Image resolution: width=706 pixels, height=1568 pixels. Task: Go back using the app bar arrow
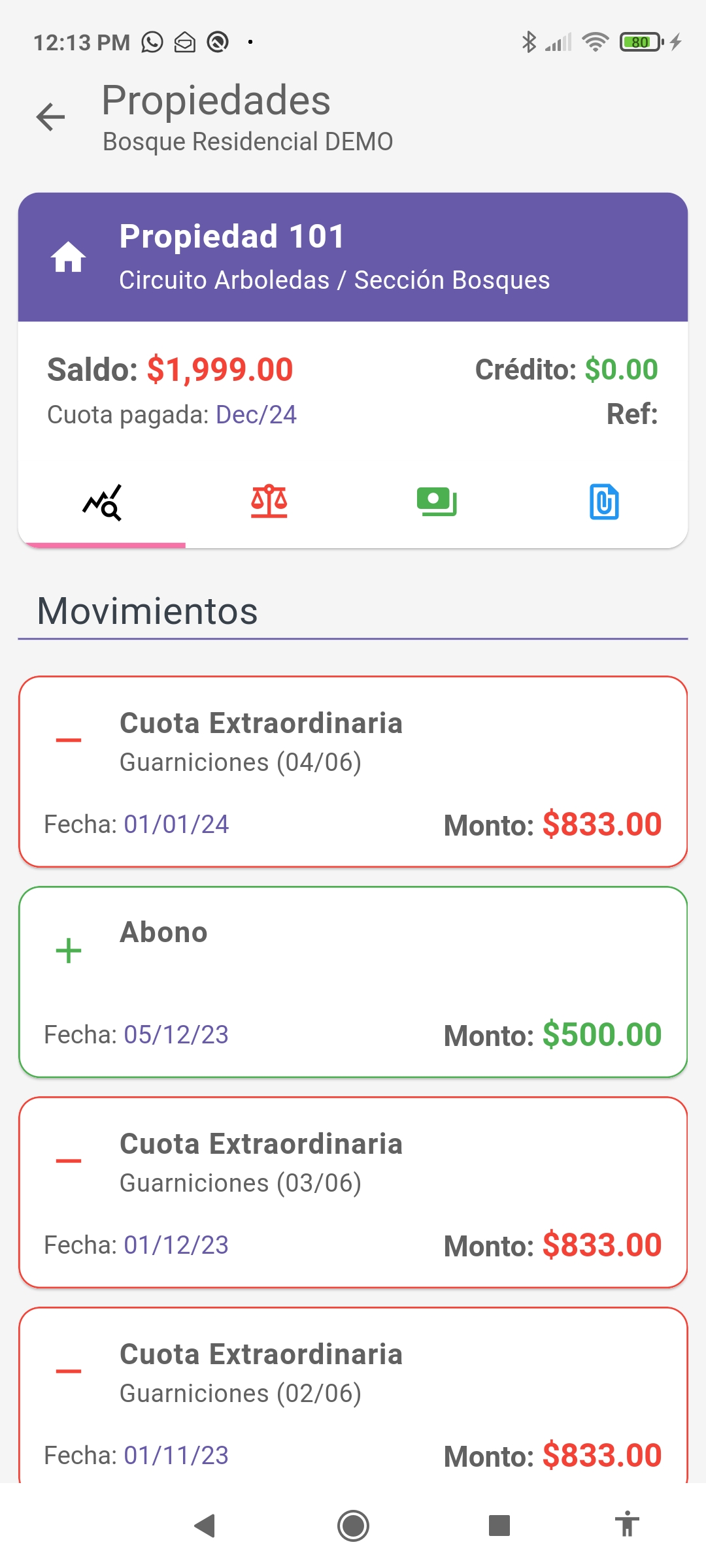(x=50, y=118)
